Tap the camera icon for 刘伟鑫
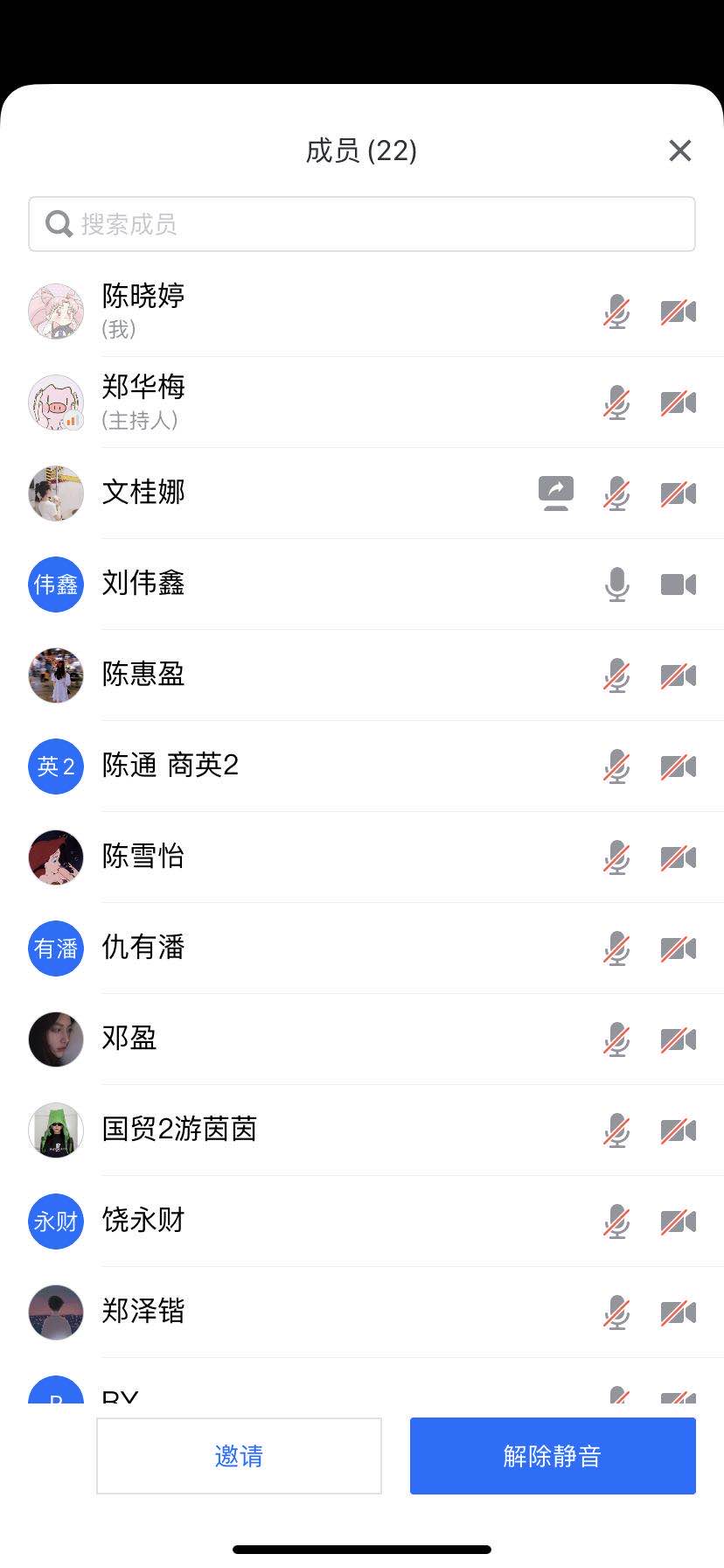The width and height of the screenshot is (724, 1568). pyautogui.click(x=678, y=584)
